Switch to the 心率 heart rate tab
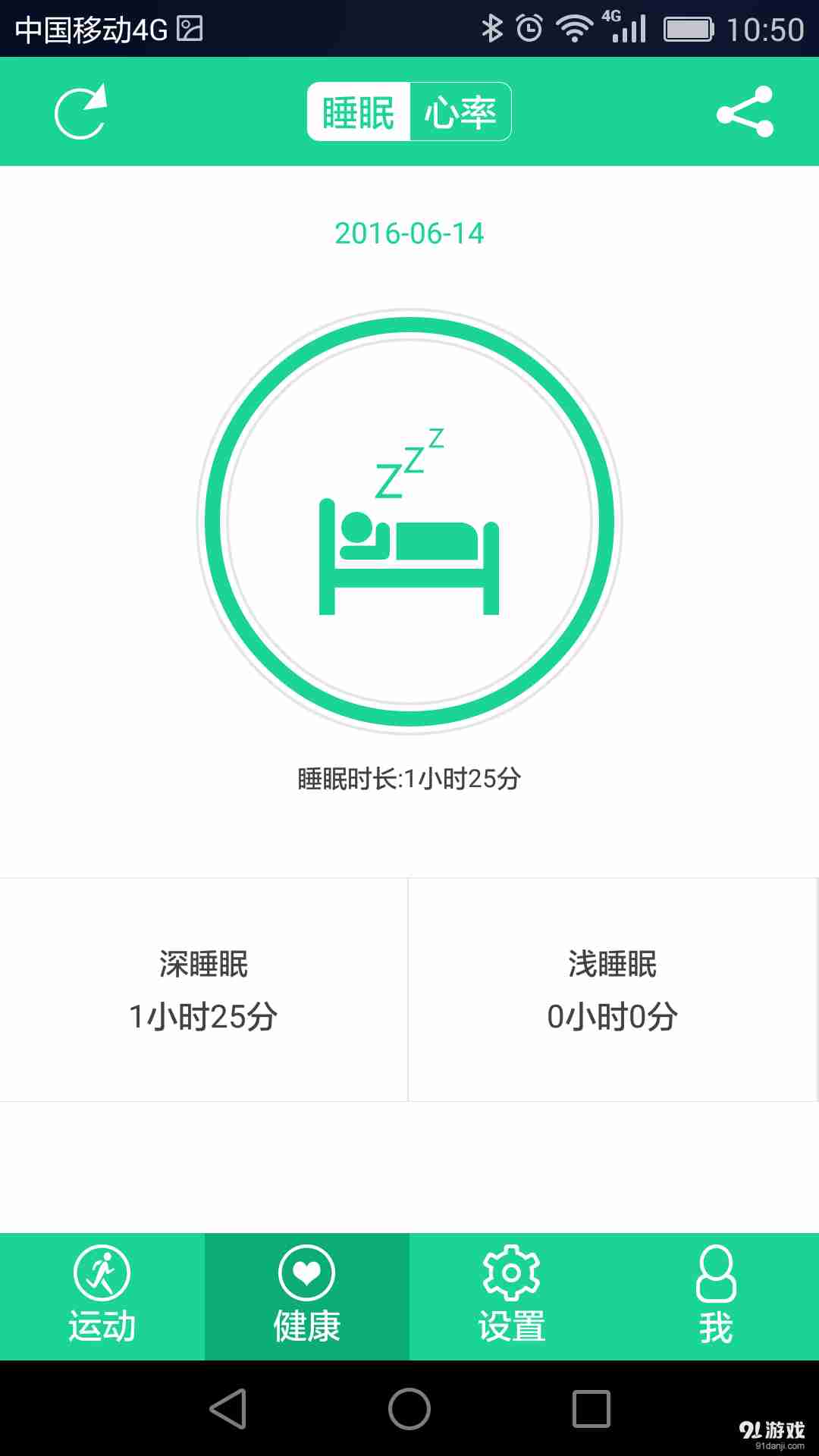 click(461, 111)
